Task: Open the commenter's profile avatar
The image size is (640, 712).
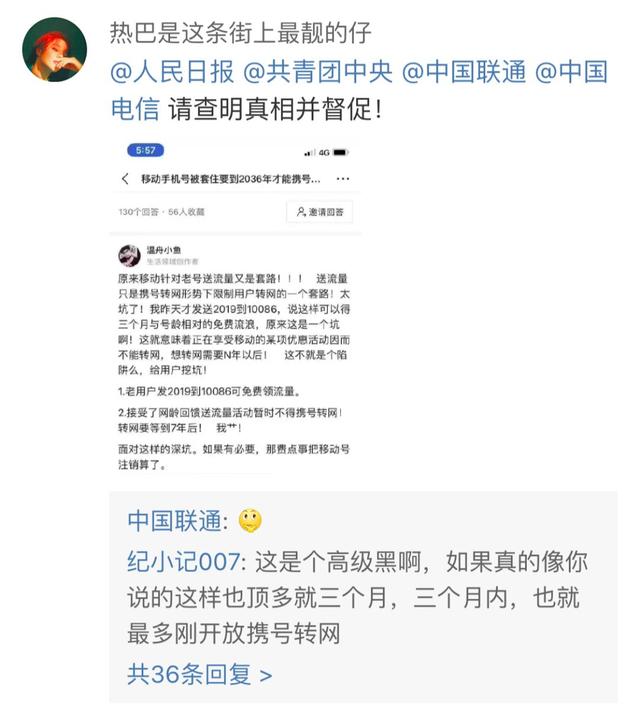Action: click(55, 50)
